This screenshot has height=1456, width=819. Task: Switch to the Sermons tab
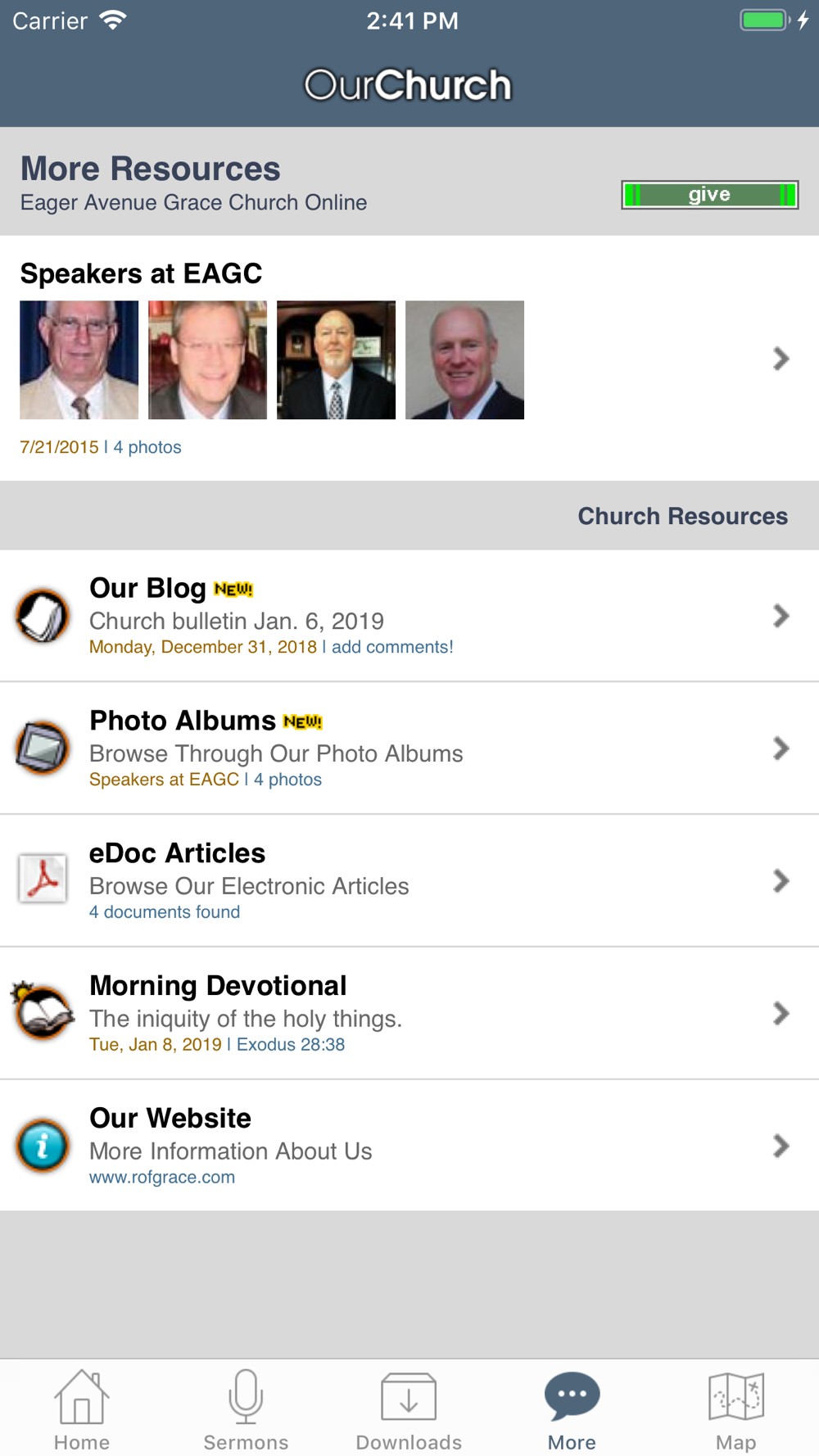point(246,1410)
